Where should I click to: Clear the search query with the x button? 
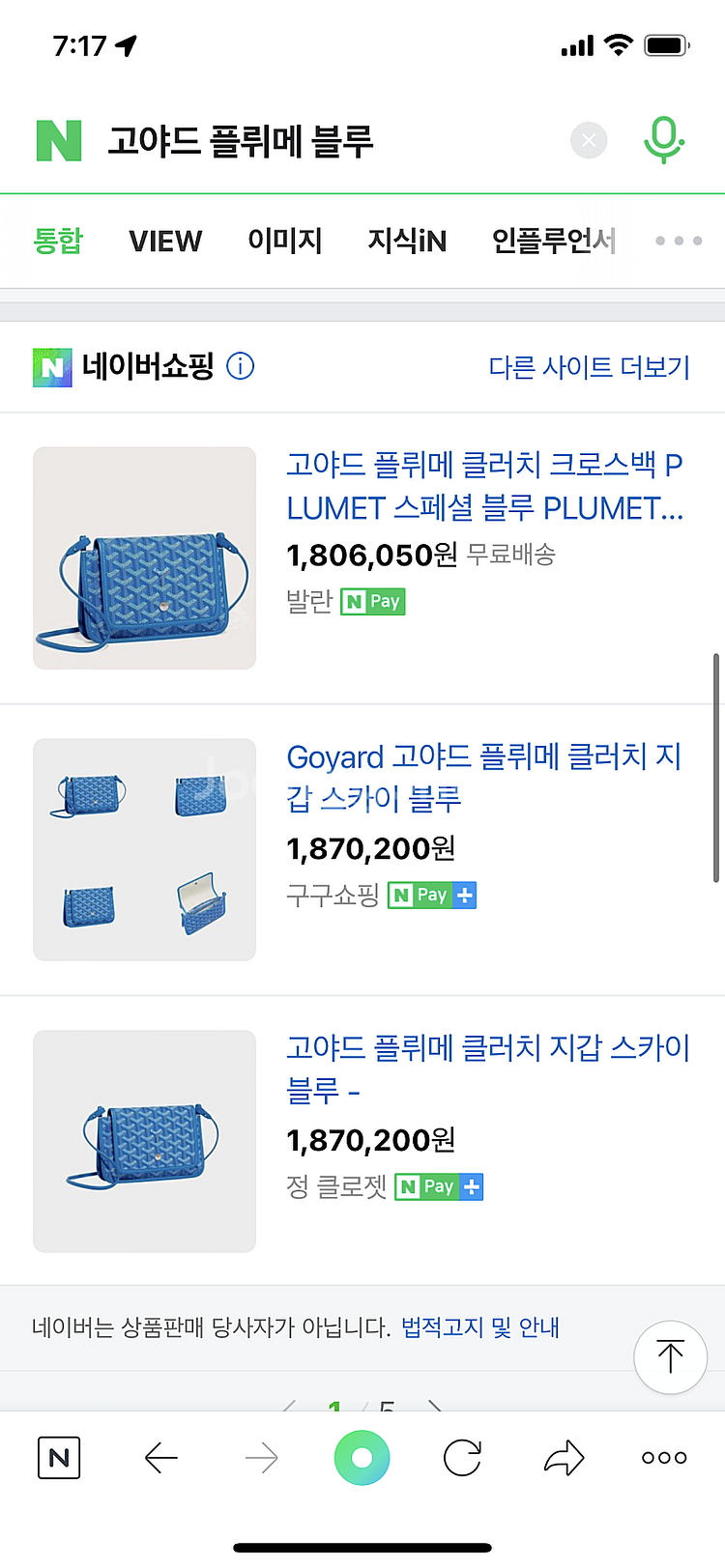click(x=588, y=140)
